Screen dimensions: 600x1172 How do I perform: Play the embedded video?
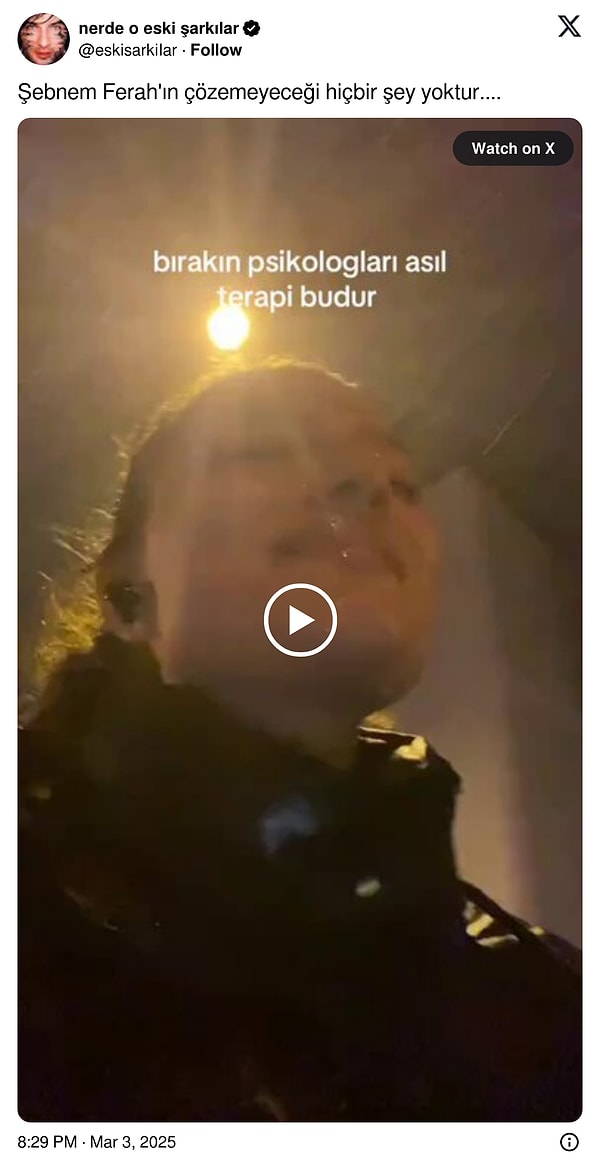tap(300, 620)
